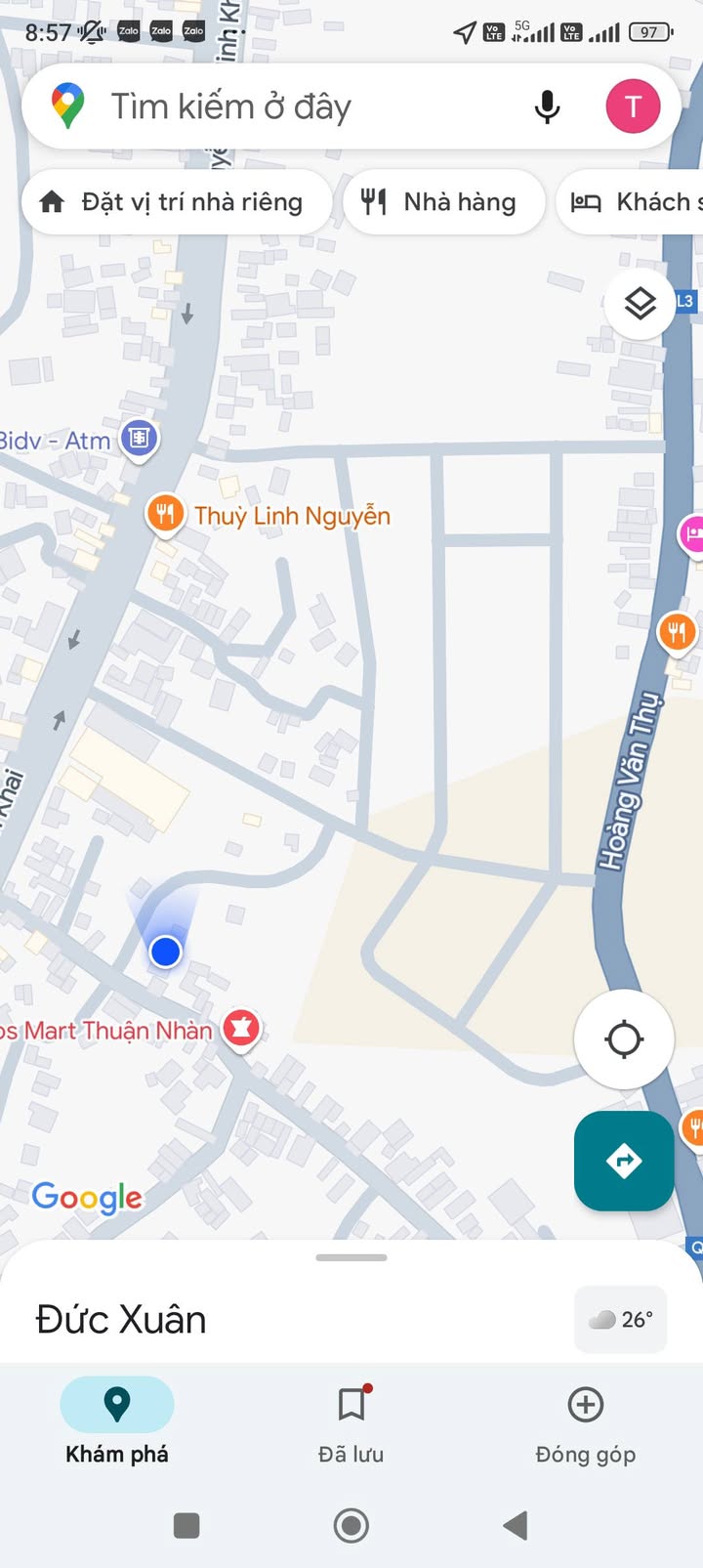Open the Mart Thuận Nhàn store marker
The image size is (703, 1568).
point(240,1028)
